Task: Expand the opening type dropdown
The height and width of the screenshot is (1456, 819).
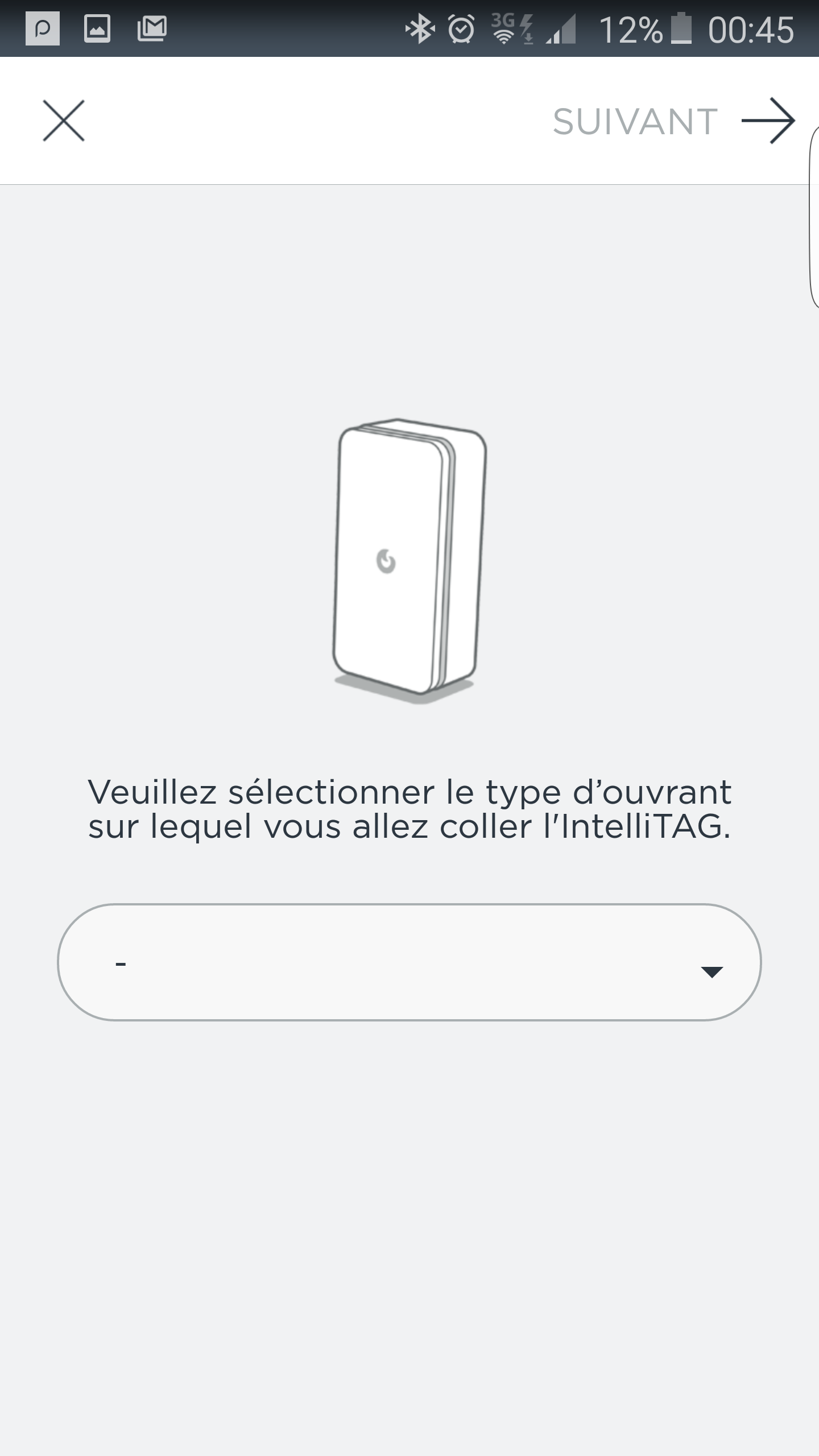Action: point(409,962)
